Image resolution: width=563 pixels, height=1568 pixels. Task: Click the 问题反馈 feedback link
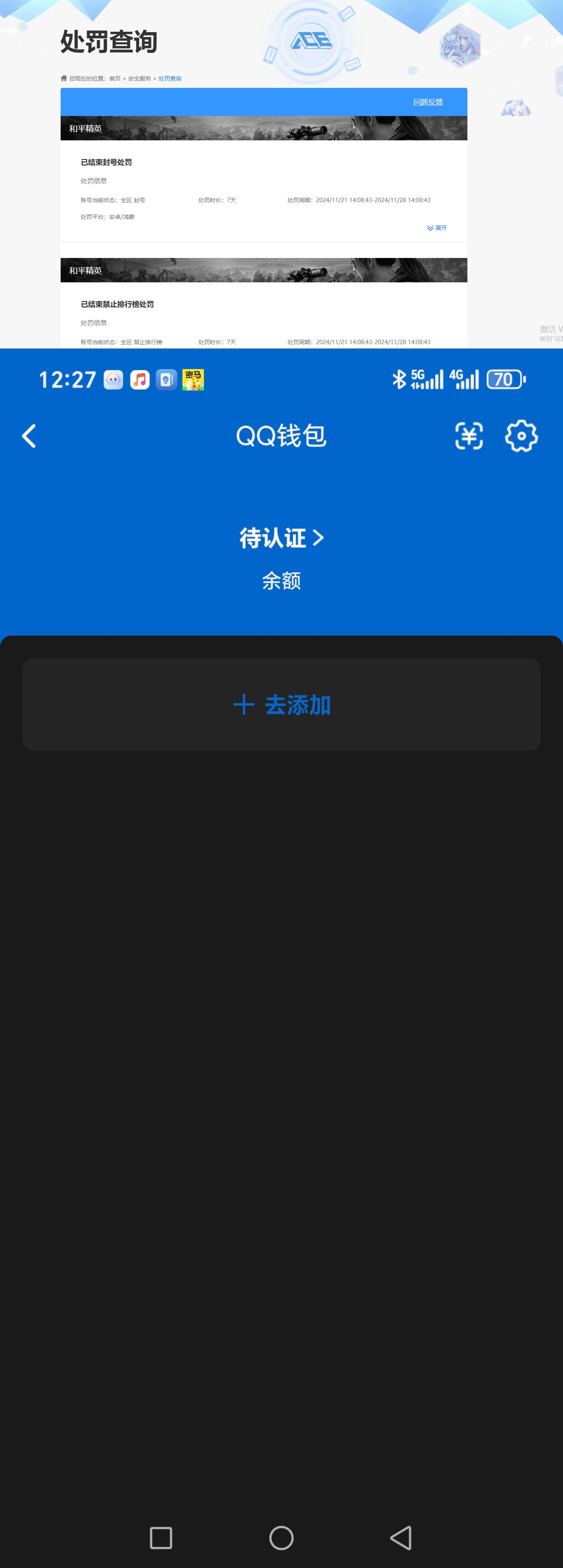tap(428, 102)
